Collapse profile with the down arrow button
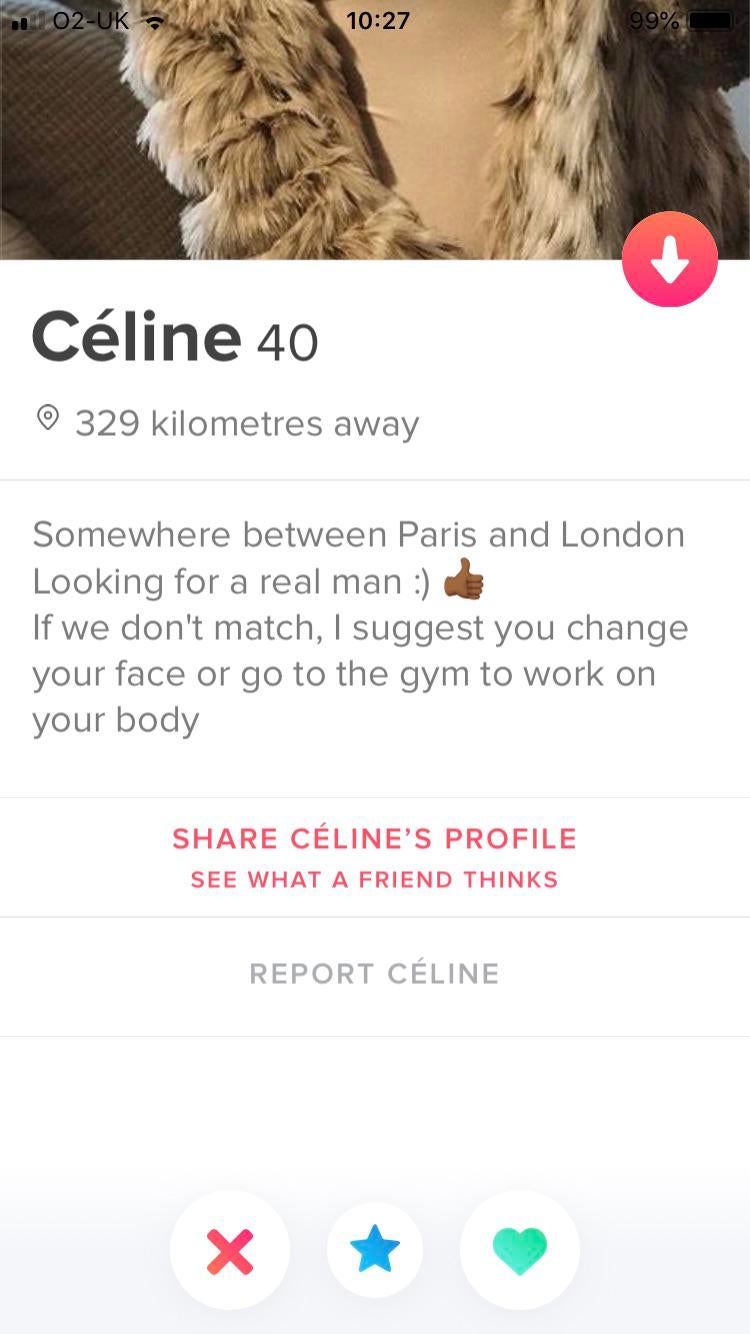This screenshot has height=1334, width=750. tap(669, 260)
